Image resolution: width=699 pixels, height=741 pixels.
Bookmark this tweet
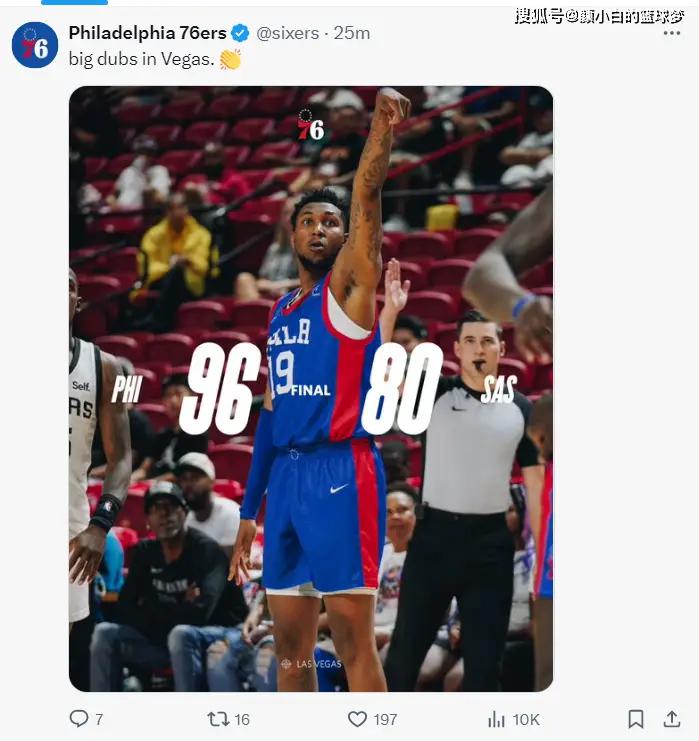tap(636, 718)
